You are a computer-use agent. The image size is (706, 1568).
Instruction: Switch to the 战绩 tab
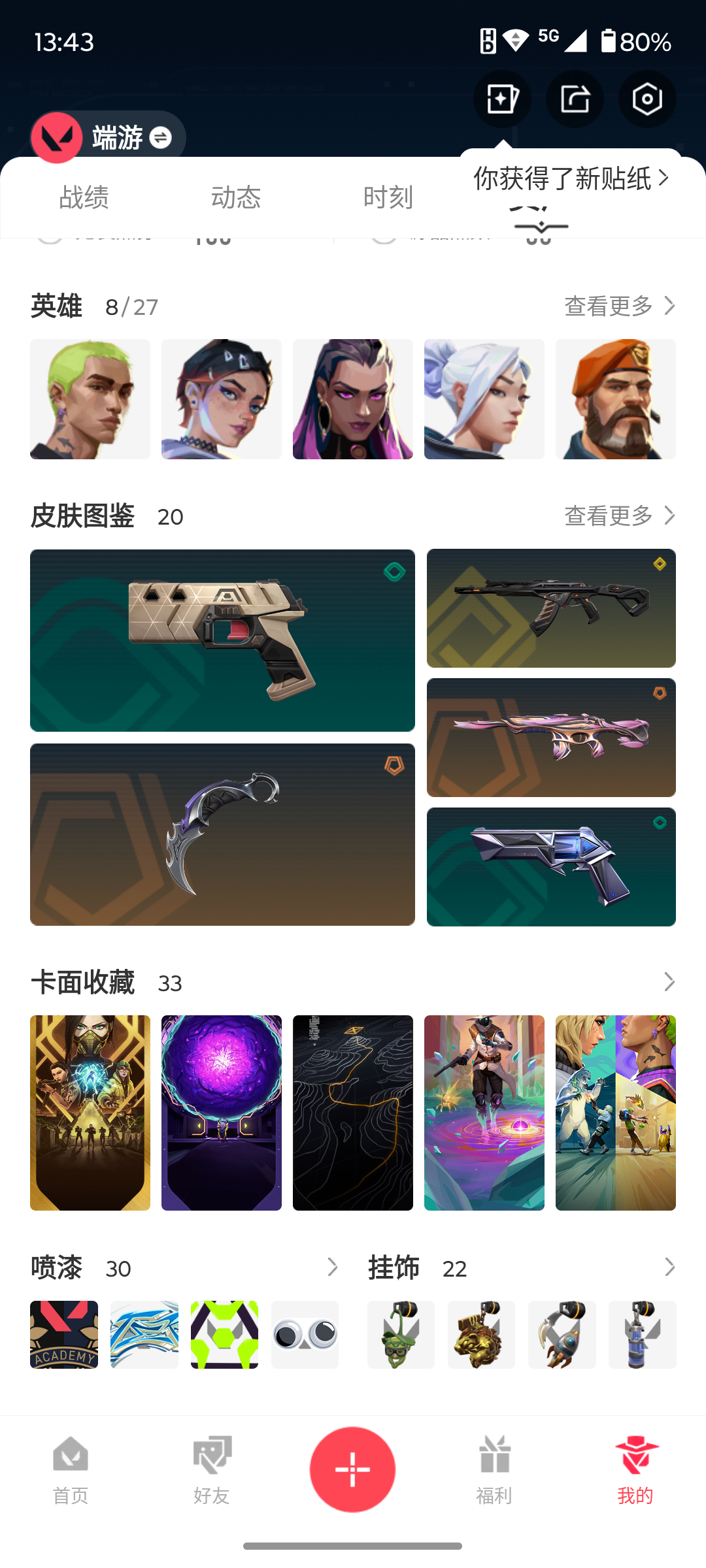[x=84, y=197]
